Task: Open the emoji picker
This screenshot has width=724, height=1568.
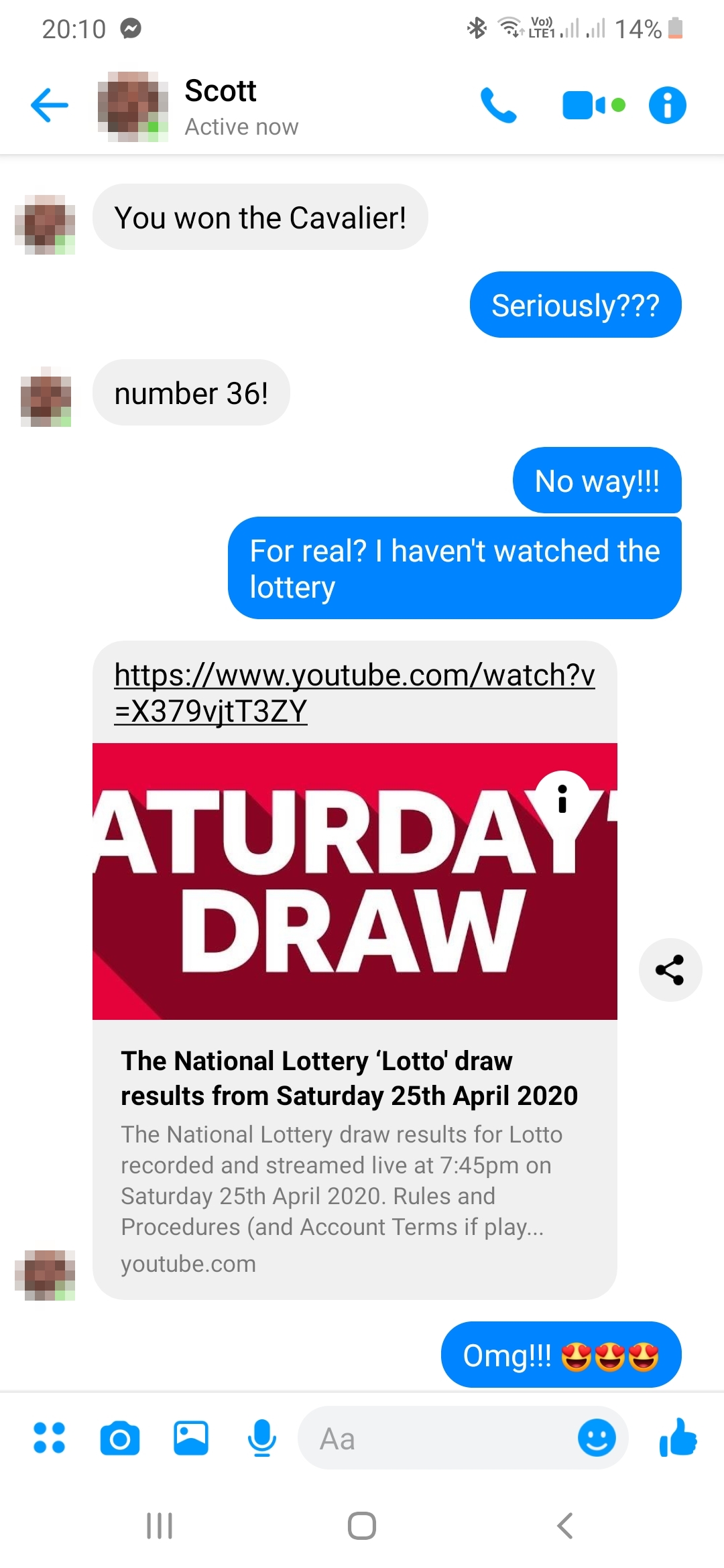Action: pyautogui.click(x=597, y=1438)
